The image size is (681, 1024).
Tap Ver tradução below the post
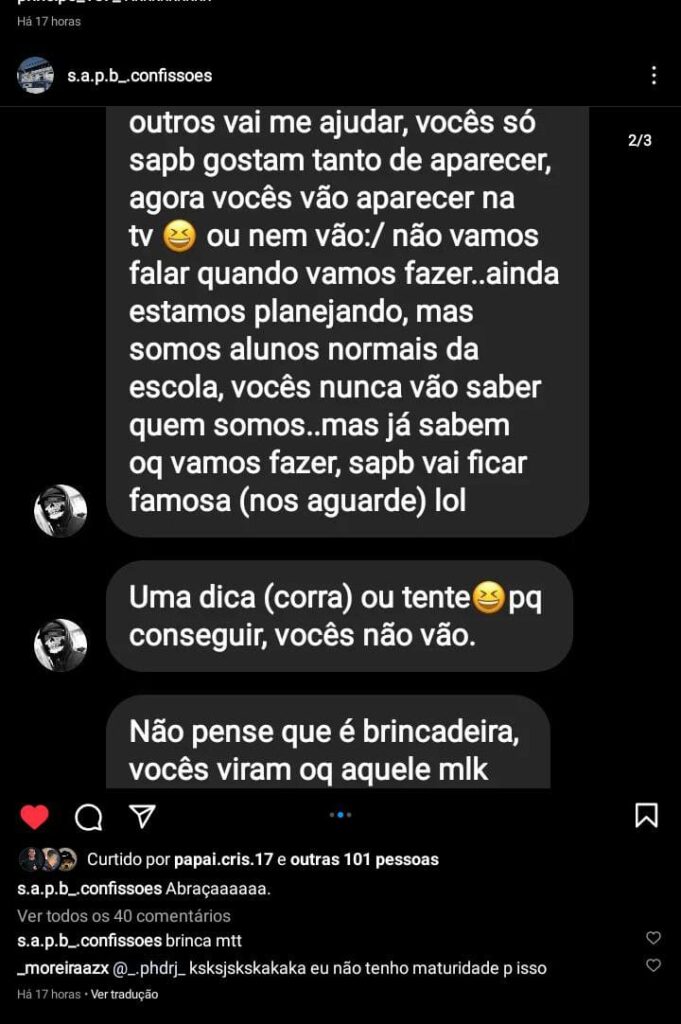[124, 995]
